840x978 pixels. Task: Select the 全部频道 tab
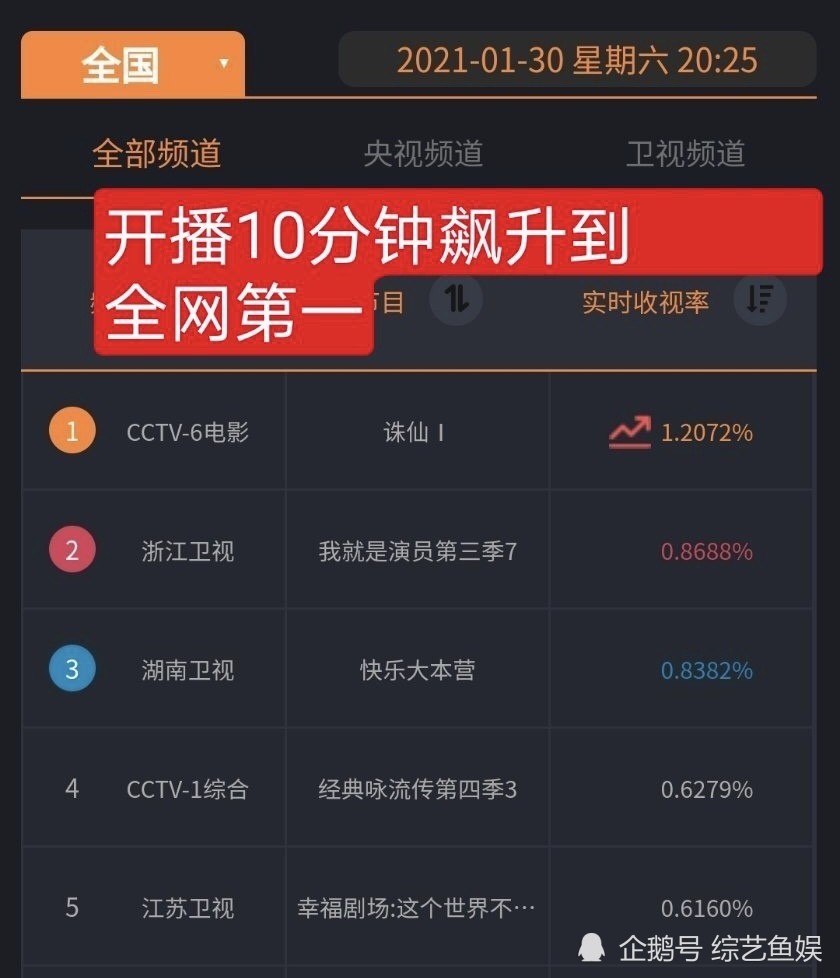156,154
